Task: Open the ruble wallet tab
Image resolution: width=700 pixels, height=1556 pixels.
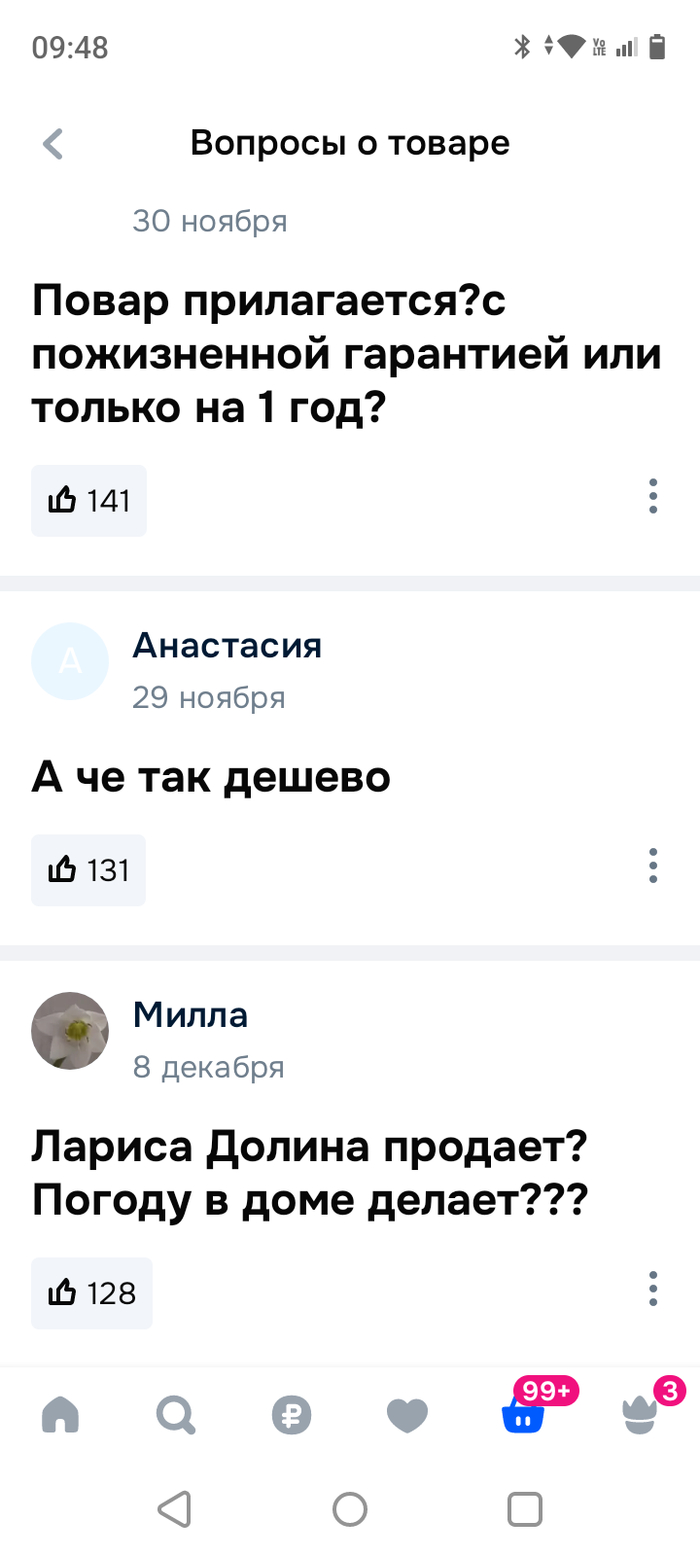Action: pyautogui.click(x=292, y=1415)
